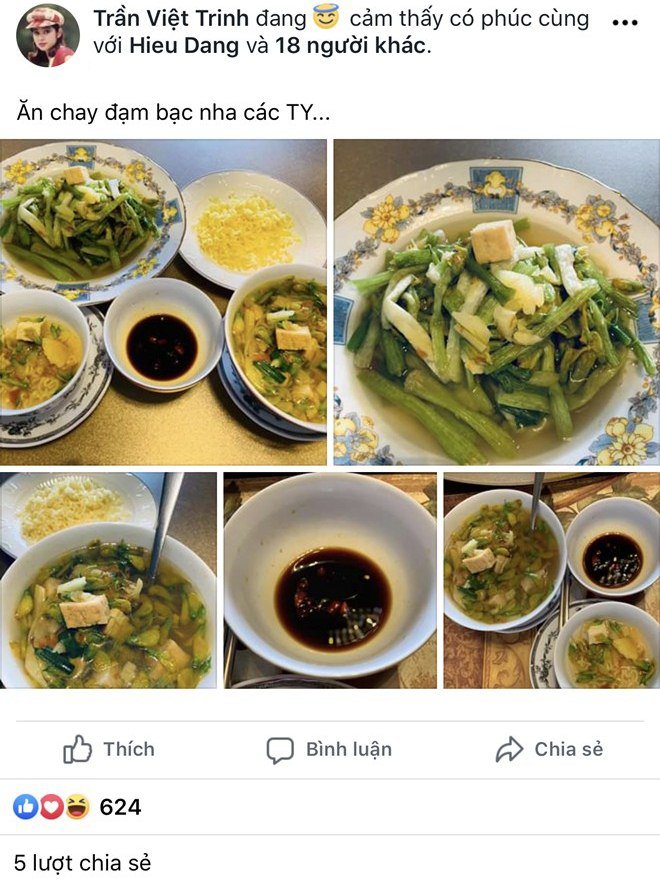
Task: Open the soy sauce bowl photo
Action: click(x=330, y=580)
